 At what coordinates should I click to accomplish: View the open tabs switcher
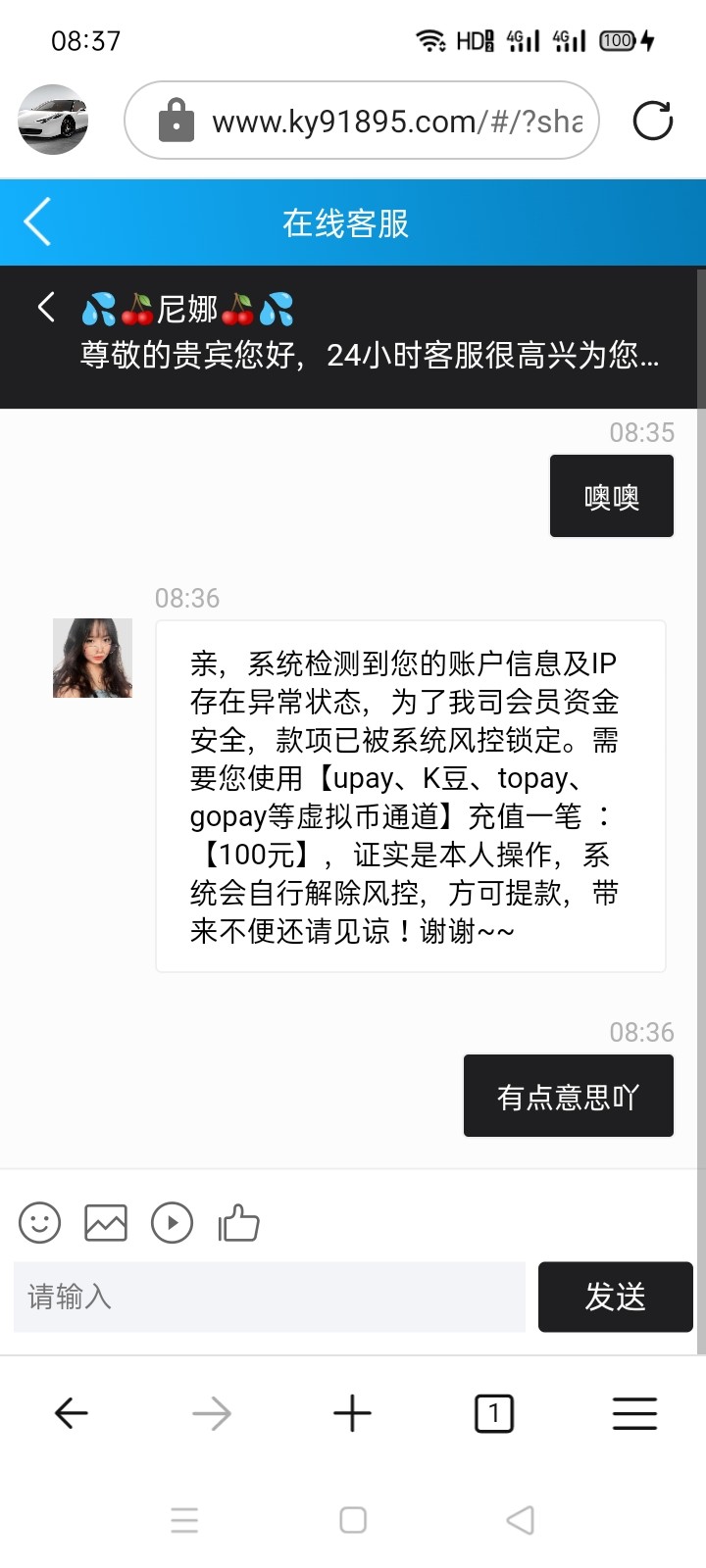coord(493,1413)
